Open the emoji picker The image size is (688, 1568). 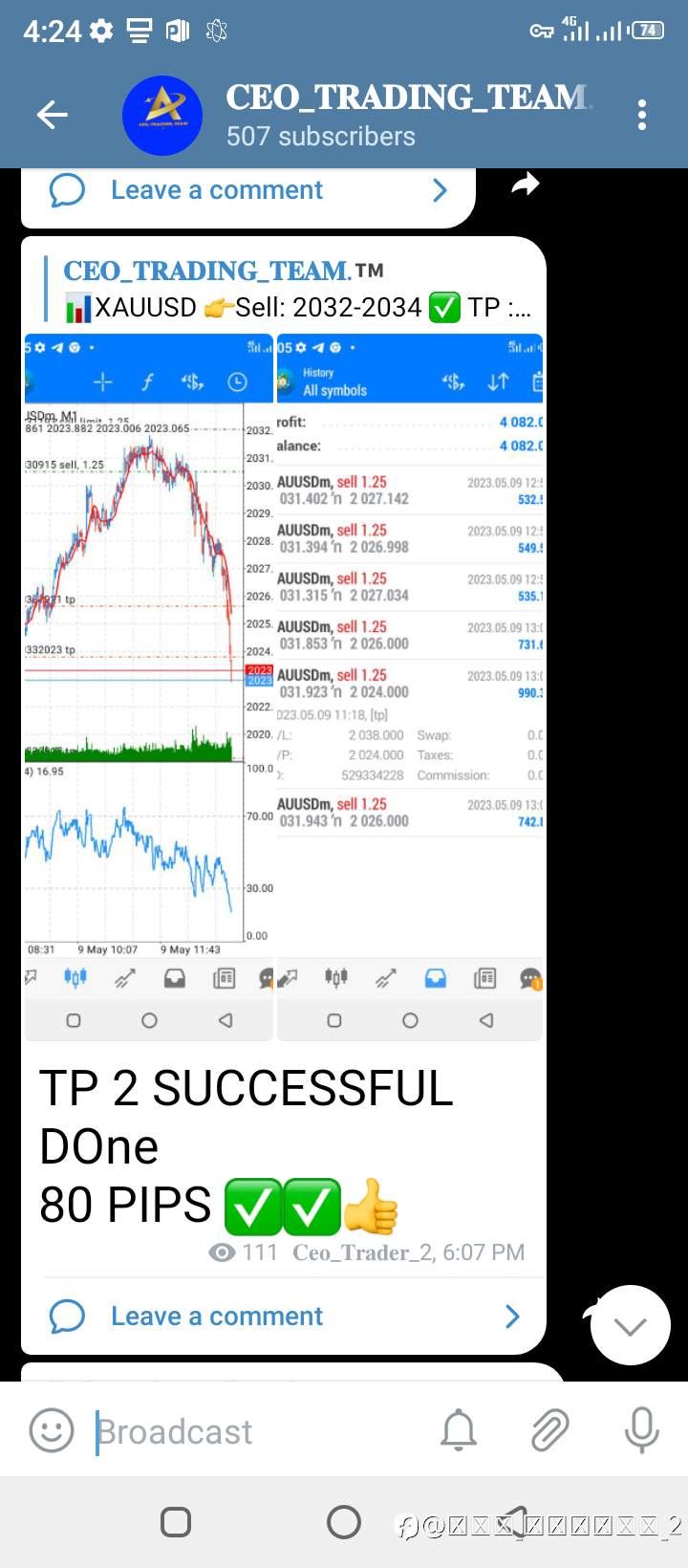click(52, 1431)
